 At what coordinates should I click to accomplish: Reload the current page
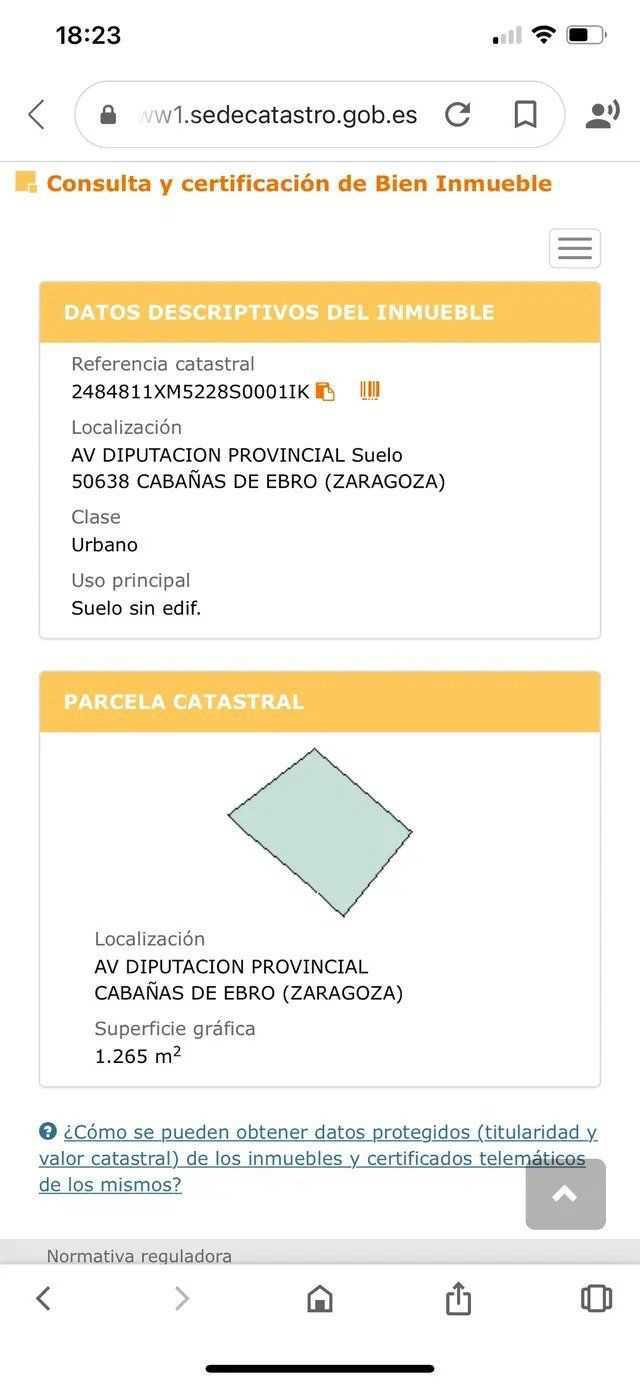tap(458, 115)
